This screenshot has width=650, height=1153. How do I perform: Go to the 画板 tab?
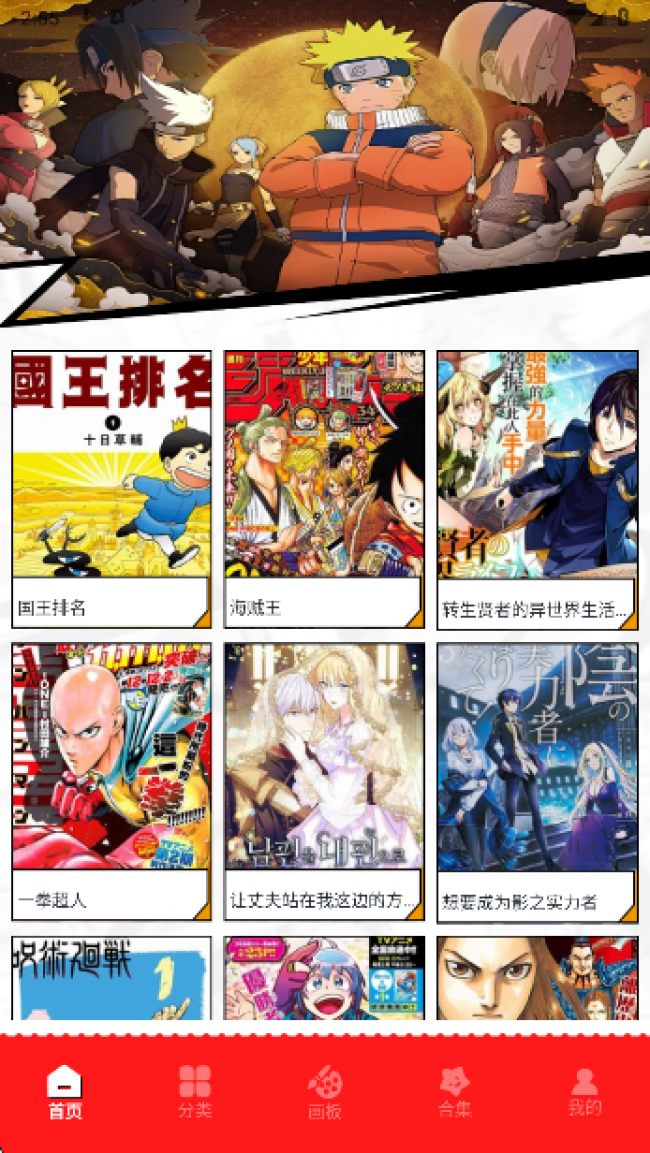pyautogui.click(x=325, y=1092)
